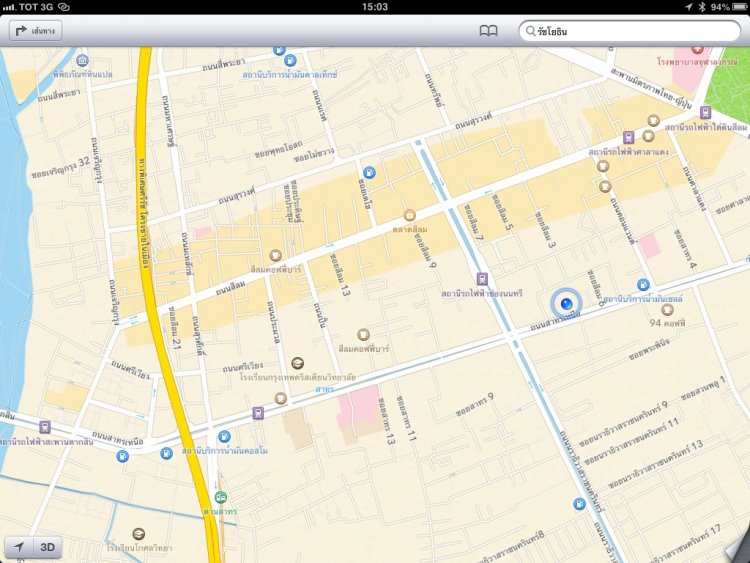
Task: Open the โรงเรียนกรุงเทพคริสเตียนวิทยาลัย school pin
Action: pos(297,363)
